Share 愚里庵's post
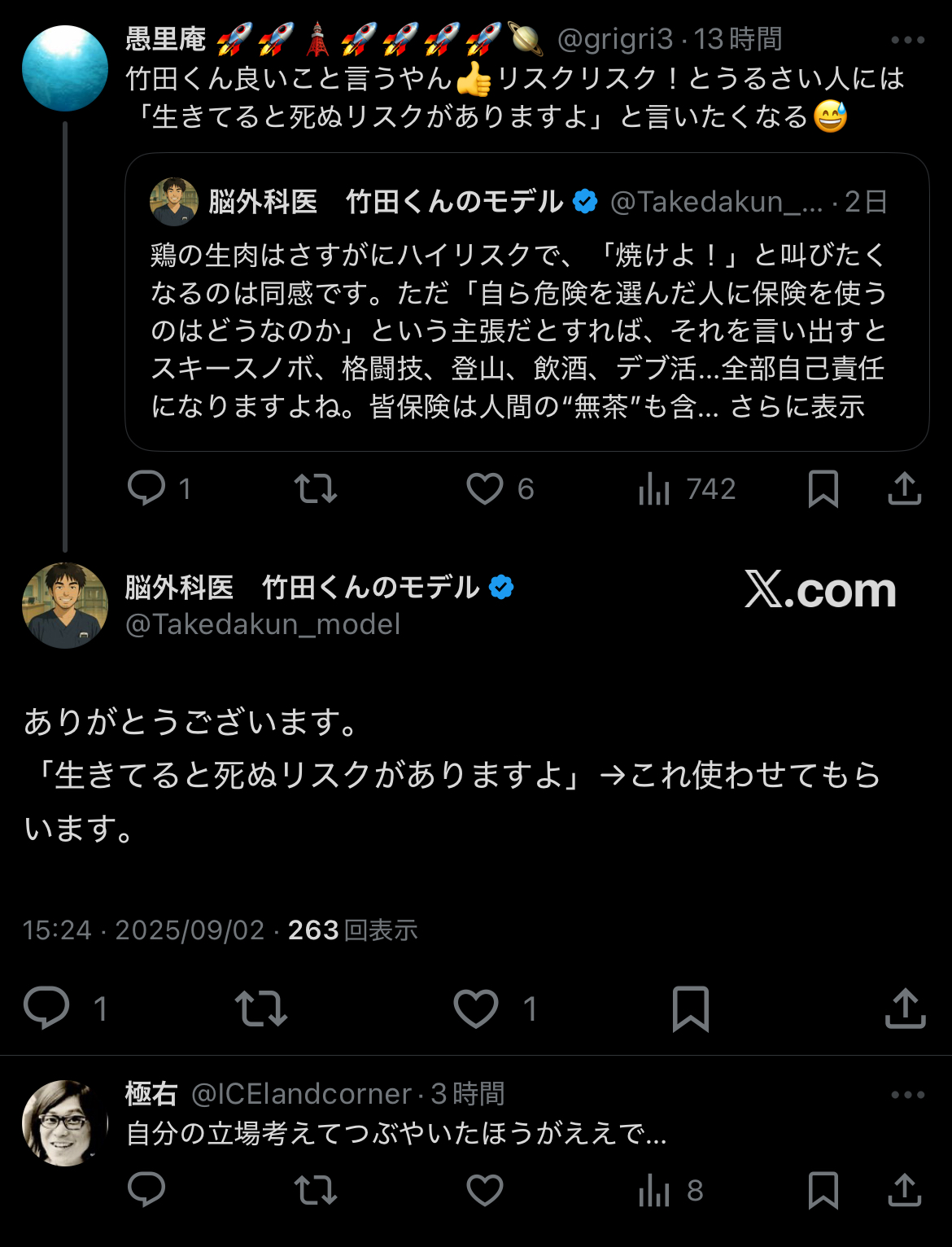This screenshot has width=952, height=1247. click(904, 488)
